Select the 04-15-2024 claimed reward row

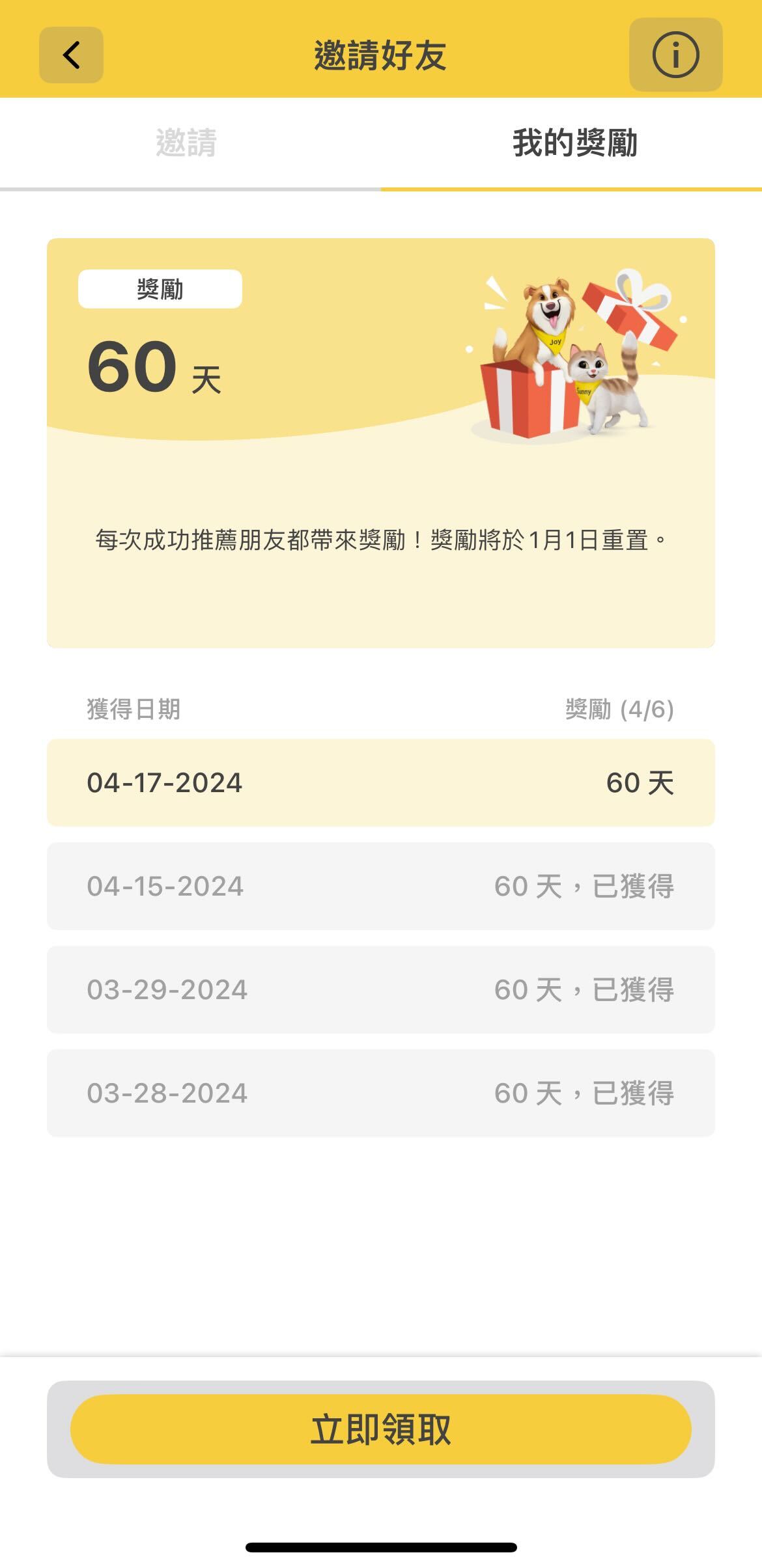click(x=381, y=887)
